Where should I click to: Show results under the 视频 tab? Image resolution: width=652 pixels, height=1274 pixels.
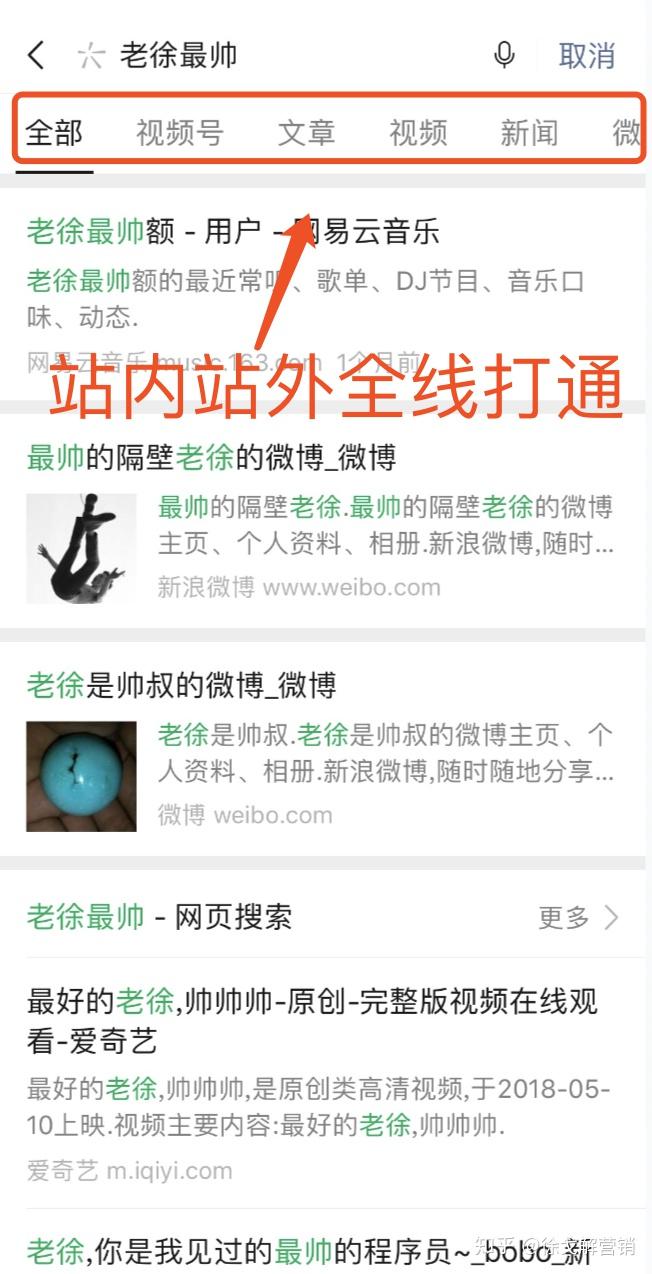click(418, 132)
